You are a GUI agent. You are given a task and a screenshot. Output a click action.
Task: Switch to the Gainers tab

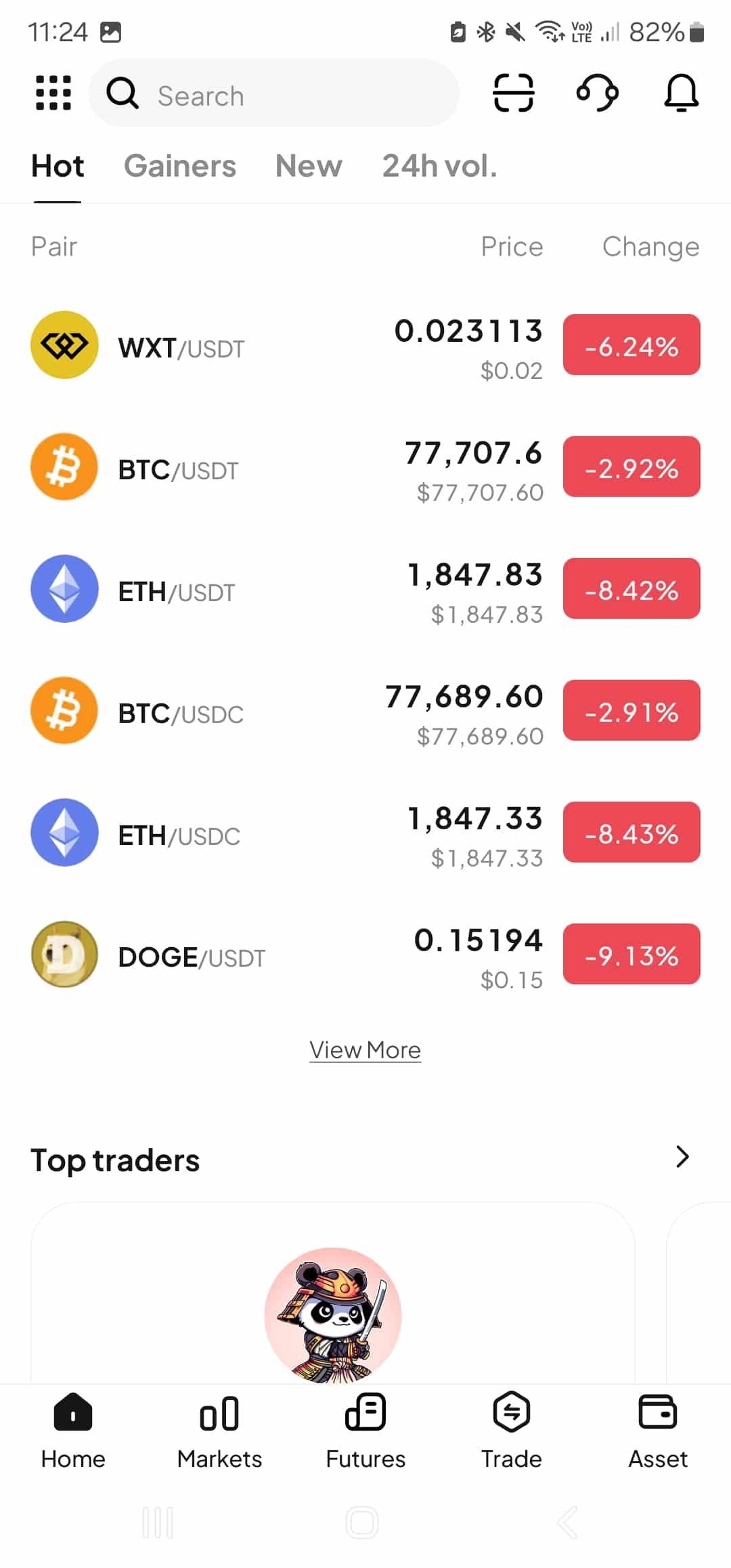coord(180,167)
